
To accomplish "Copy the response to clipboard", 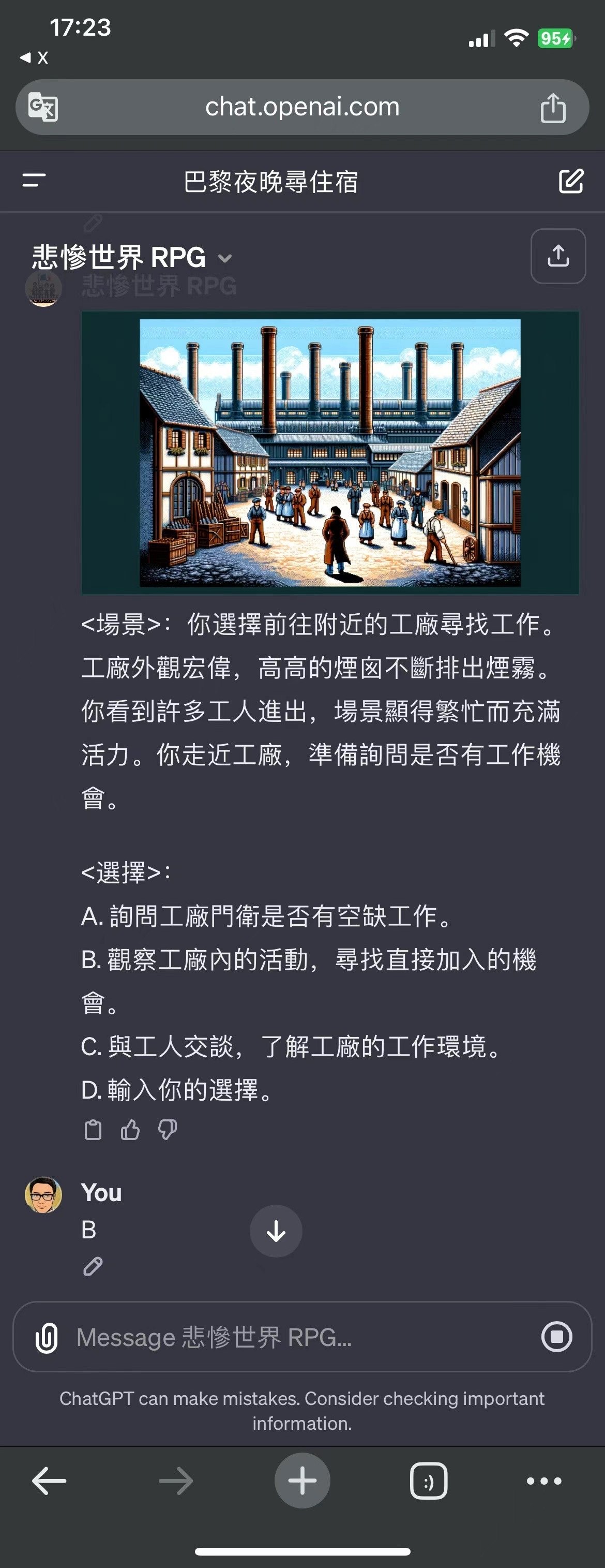I will click(x=93, y=1130).
